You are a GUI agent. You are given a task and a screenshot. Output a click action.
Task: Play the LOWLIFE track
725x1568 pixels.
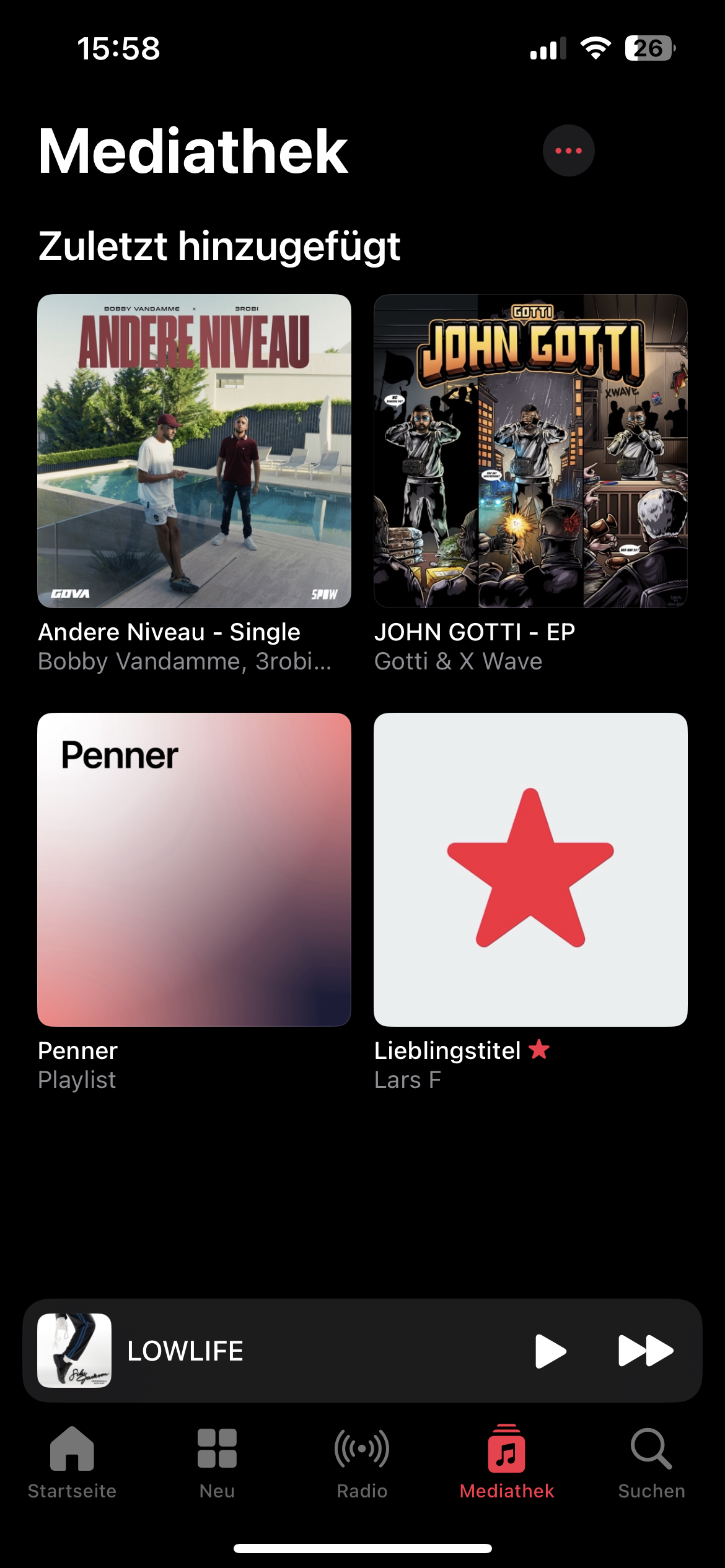coord(550,1351)
